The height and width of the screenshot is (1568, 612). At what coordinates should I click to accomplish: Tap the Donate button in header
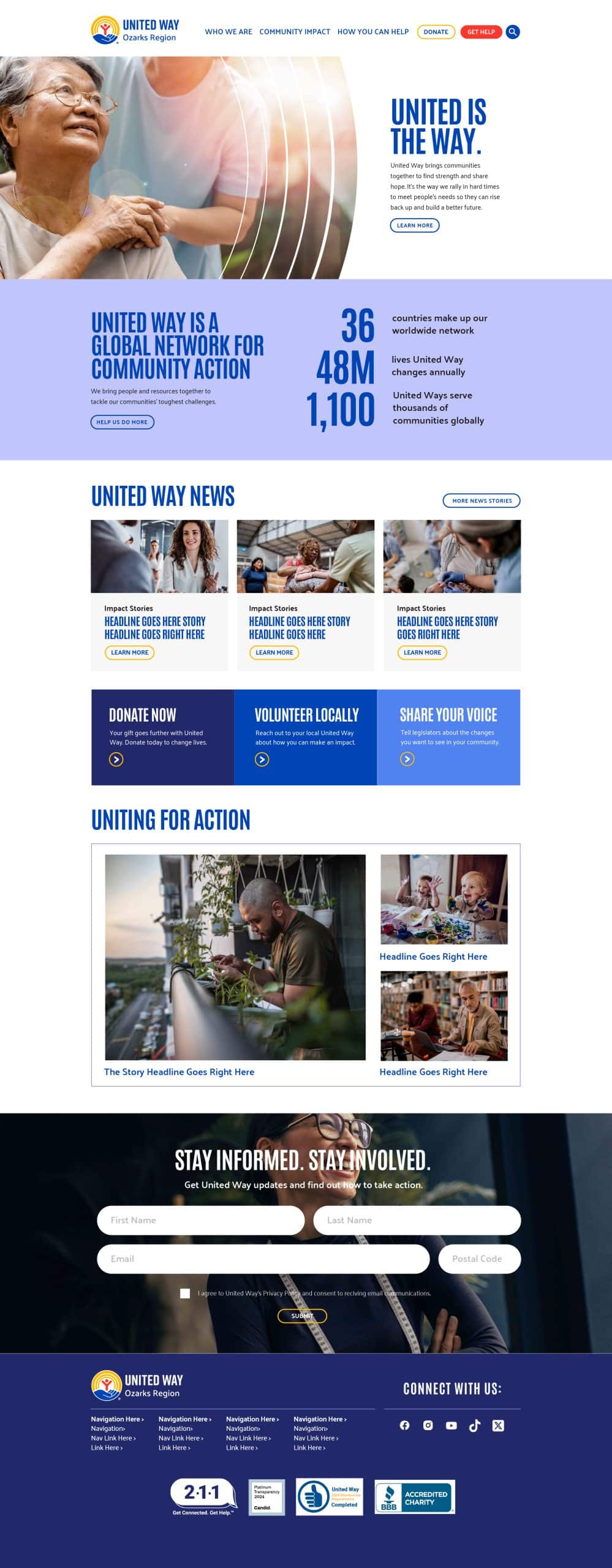436,32
